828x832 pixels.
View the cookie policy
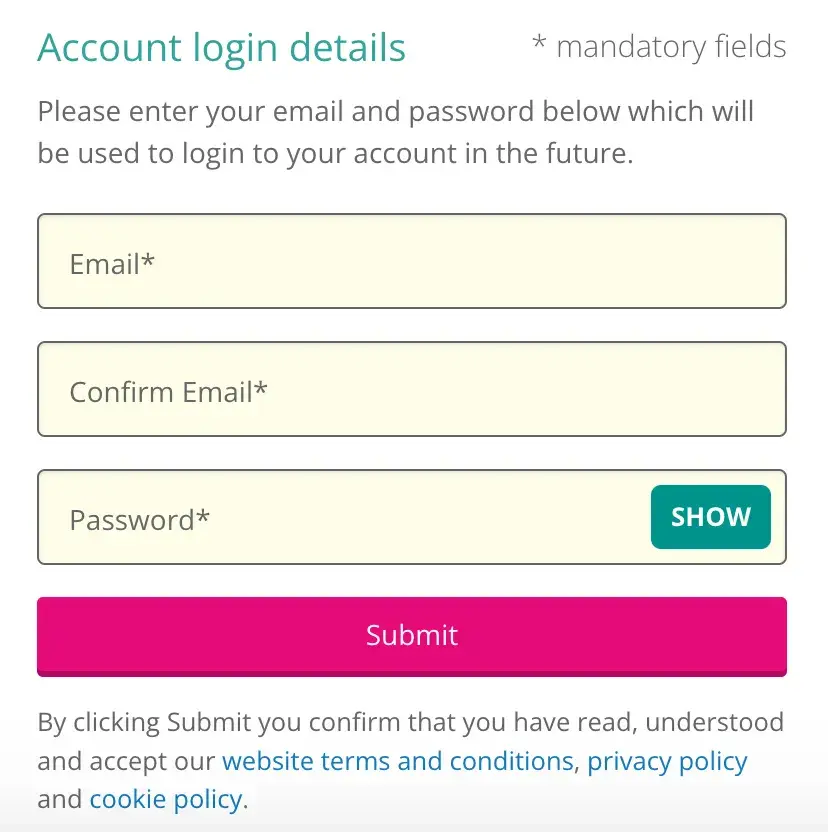point(164,799)
